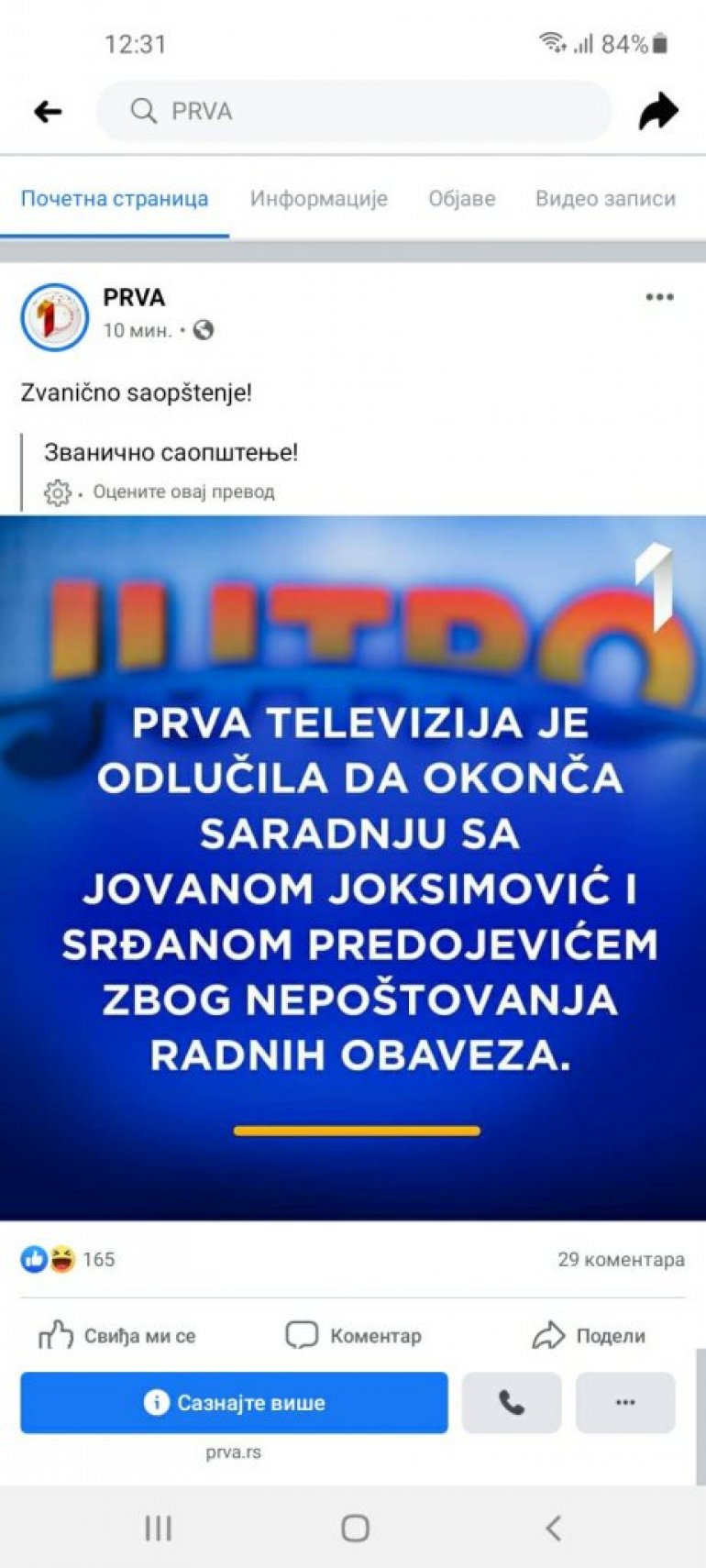Screen dimensions: 706x1568
Task: Go to the home screen
Action: pos(354,1528)
